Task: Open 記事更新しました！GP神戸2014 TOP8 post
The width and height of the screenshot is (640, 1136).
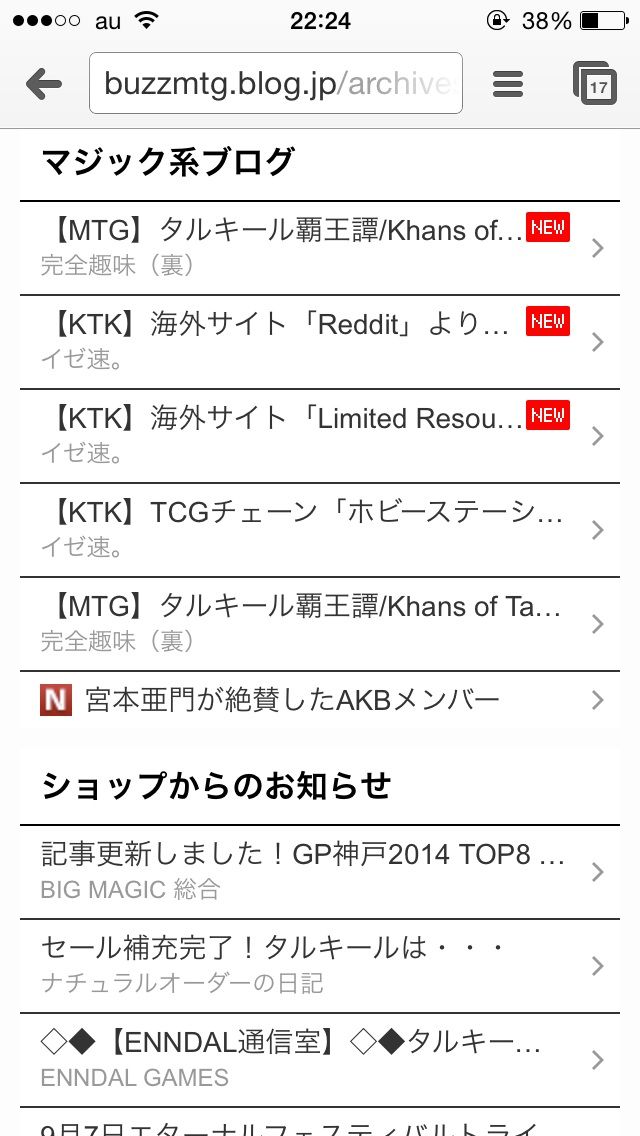Action: click(x=320, y=872)
